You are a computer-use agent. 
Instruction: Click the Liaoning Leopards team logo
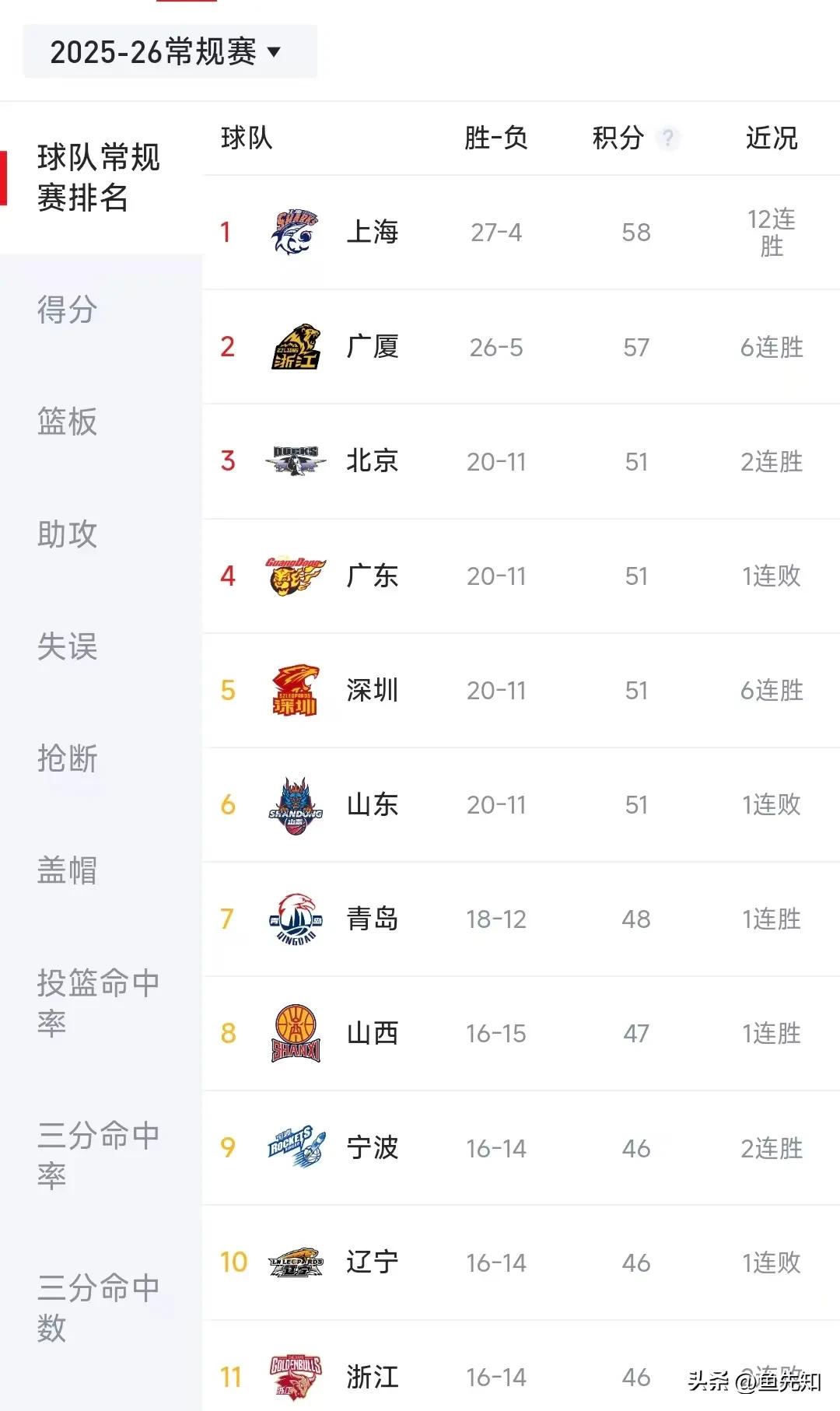pos(296,1262)
